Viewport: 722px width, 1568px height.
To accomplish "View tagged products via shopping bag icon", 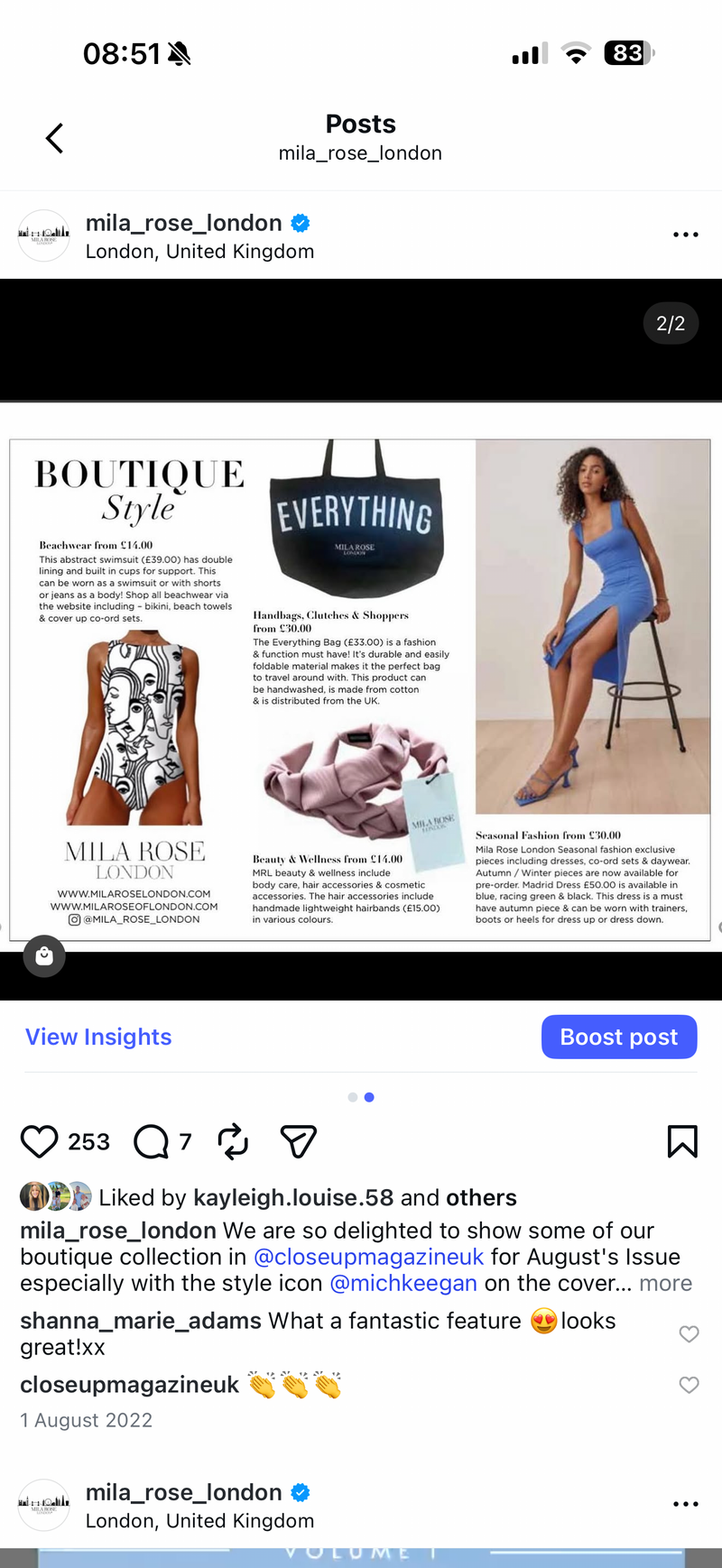I will pyautogui.click(x=44, y=956).
